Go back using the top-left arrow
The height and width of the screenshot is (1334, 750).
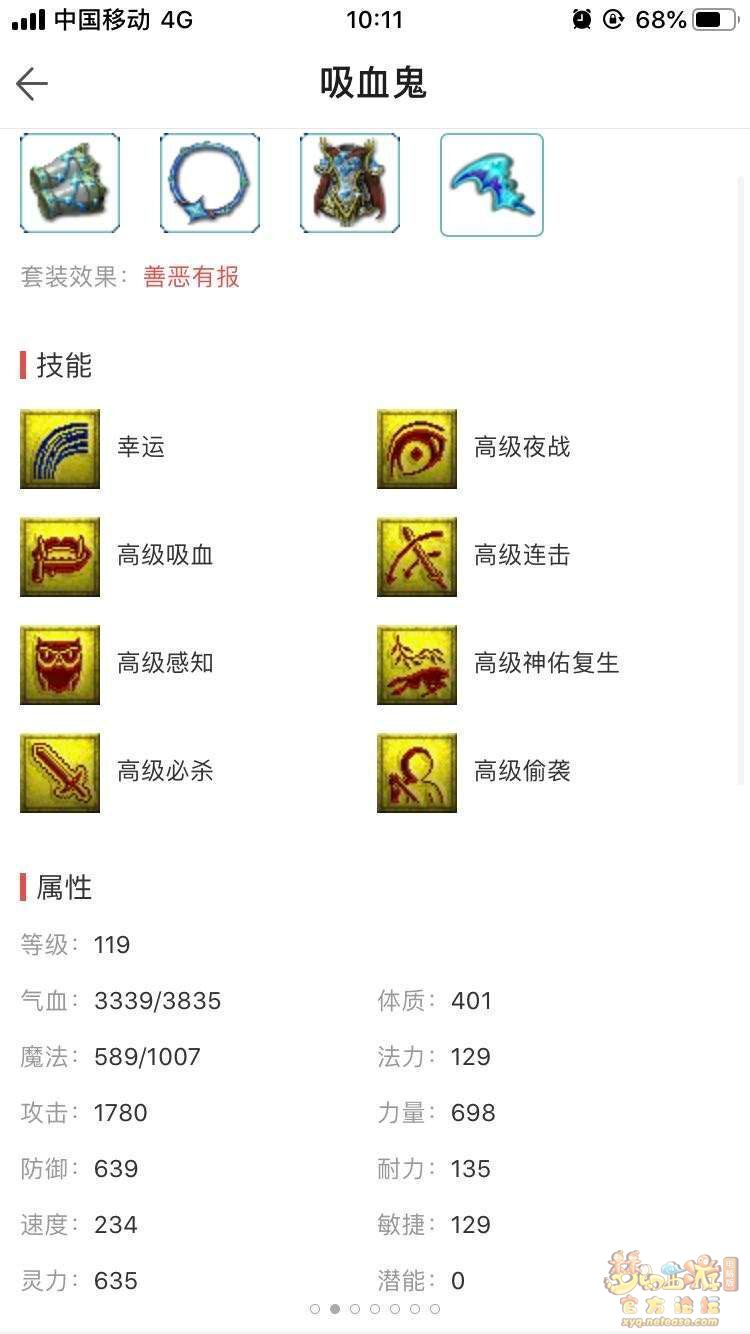(32, 84)
